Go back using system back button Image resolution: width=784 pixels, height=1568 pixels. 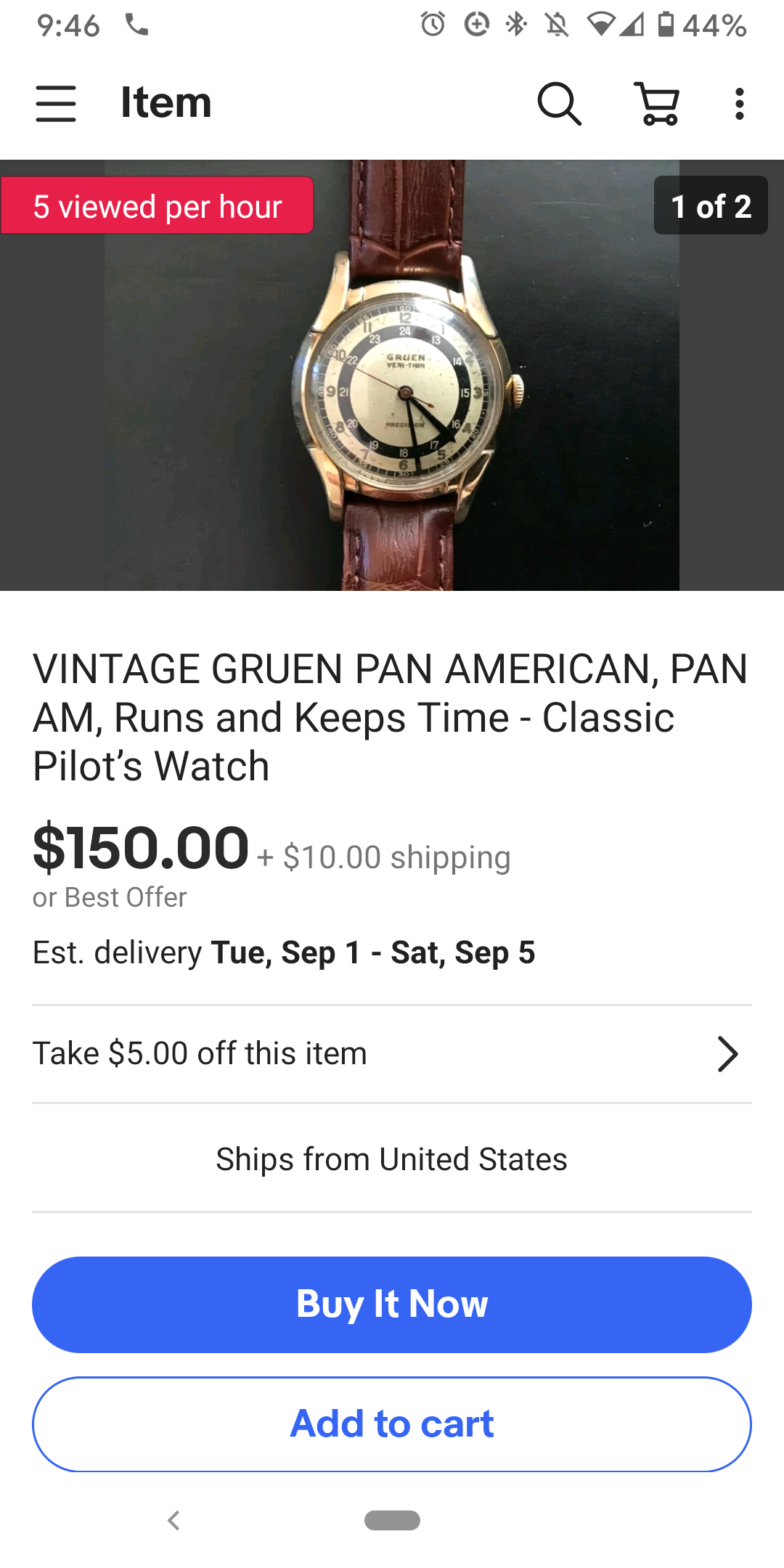[173, 1520]
